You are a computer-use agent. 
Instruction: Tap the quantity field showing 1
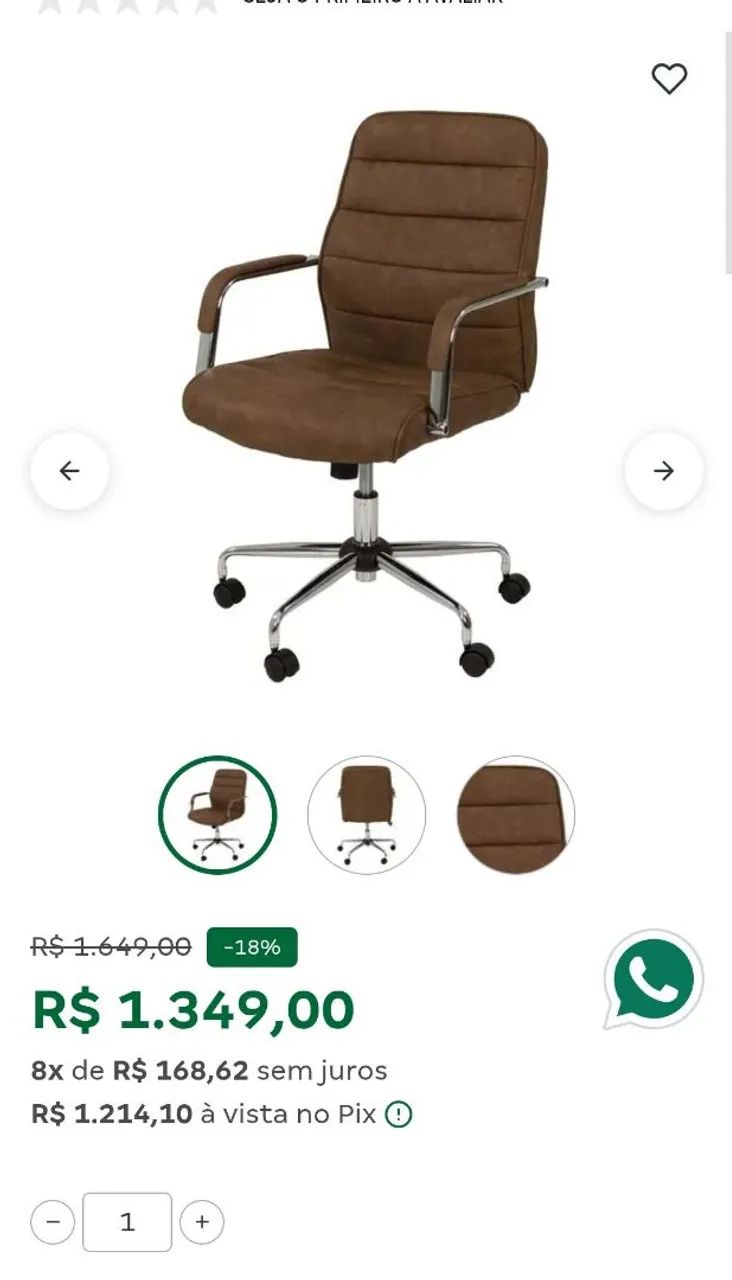point(127,1222)
